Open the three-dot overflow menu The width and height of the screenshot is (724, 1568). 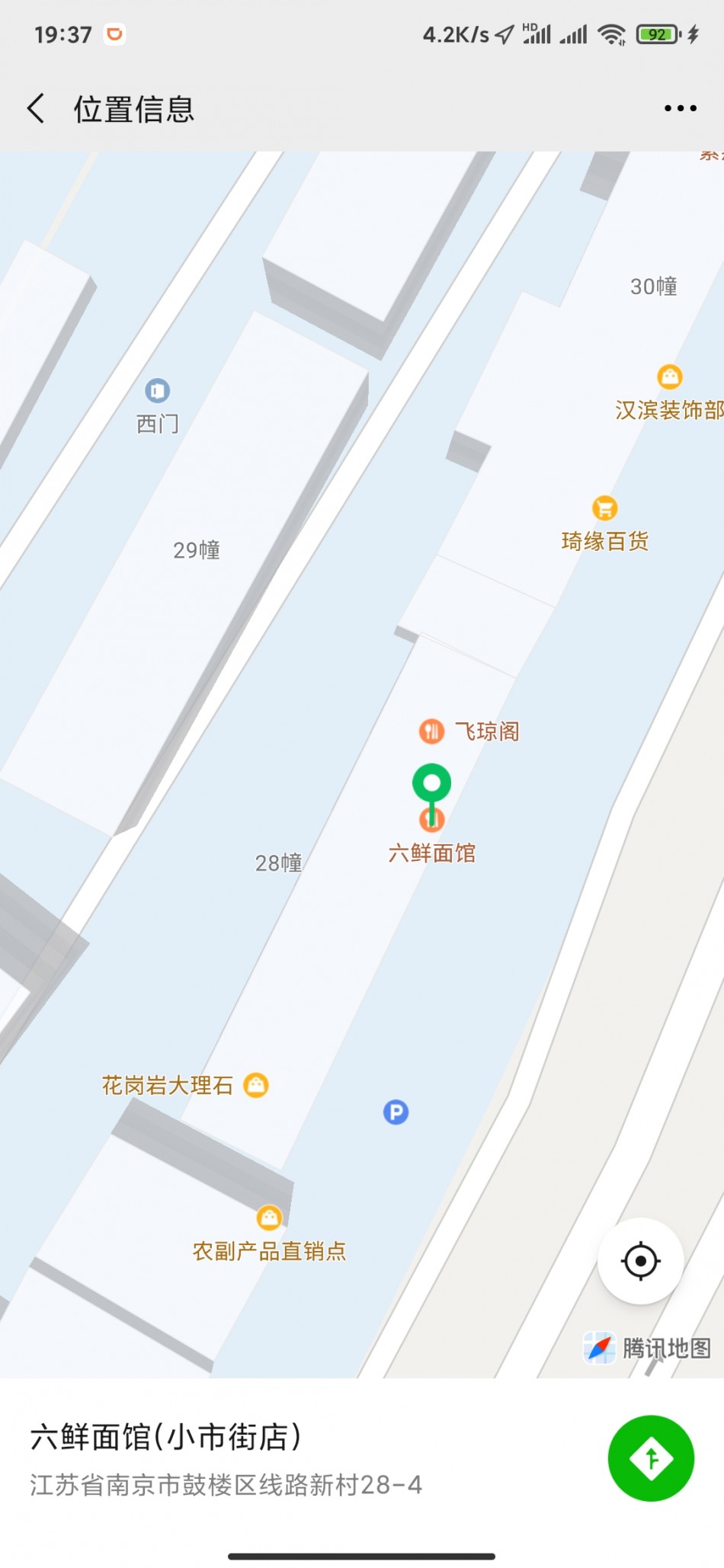pos(680,109)
